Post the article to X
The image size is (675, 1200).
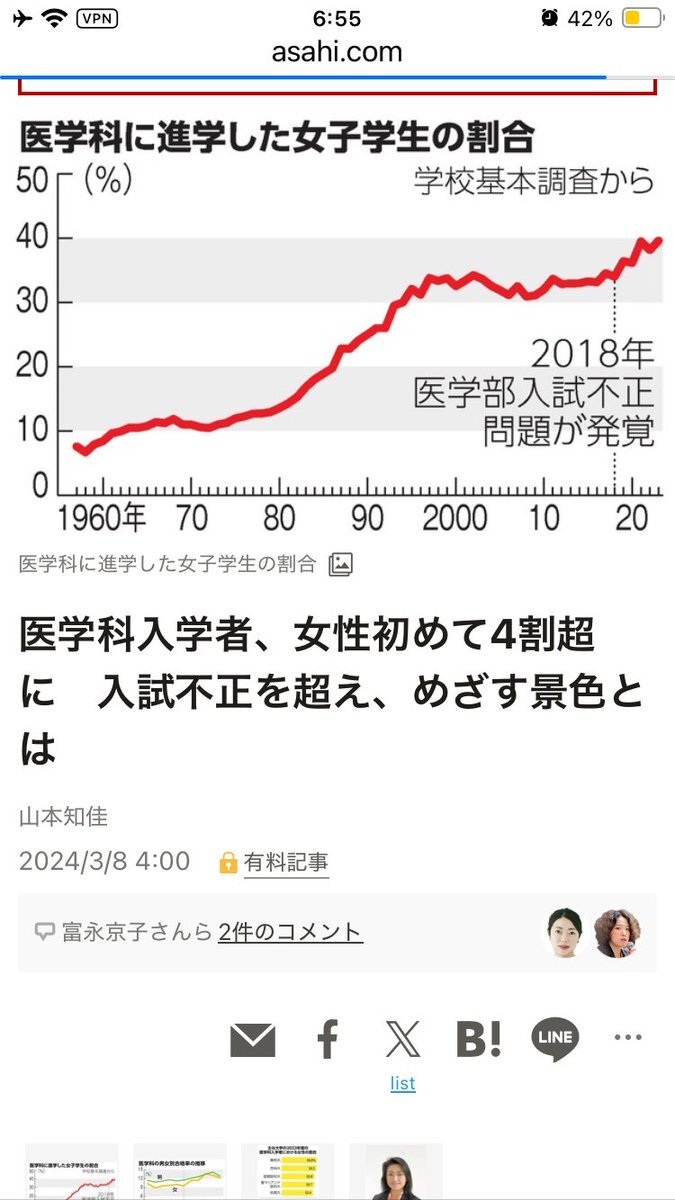point(403,1040)
